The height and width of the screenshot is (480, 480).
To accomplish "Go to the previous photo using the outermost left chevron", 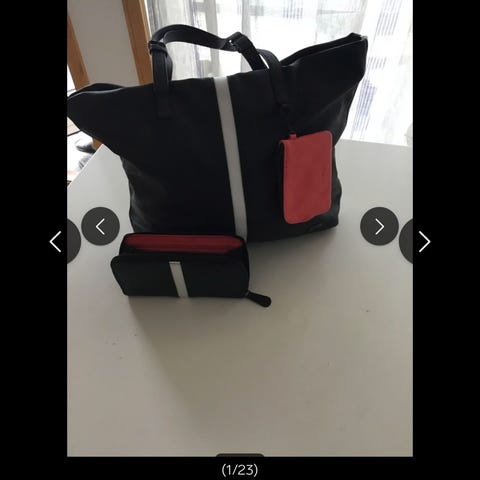I will pos(55,241).
